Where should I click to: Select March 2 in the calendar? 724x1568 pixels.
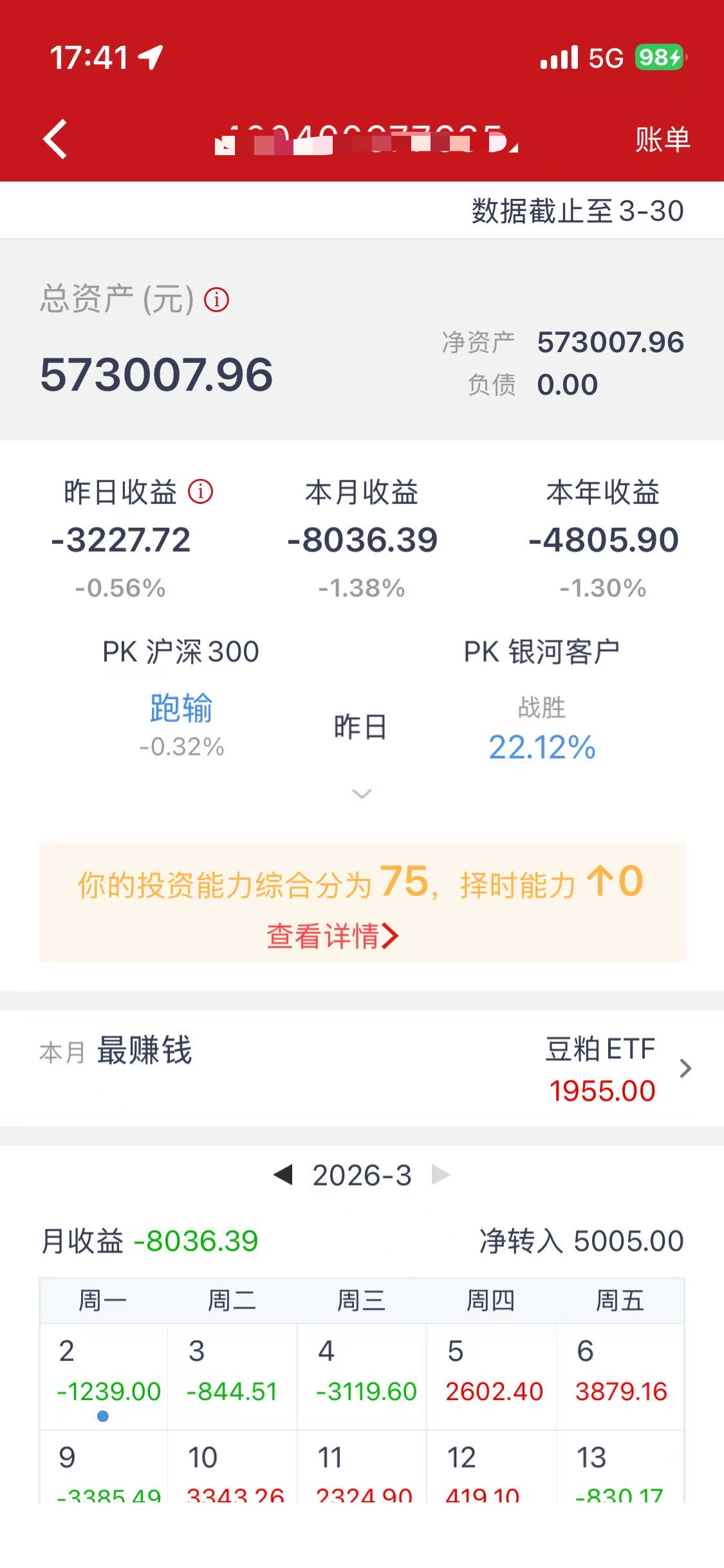(x=104, y=1377)
